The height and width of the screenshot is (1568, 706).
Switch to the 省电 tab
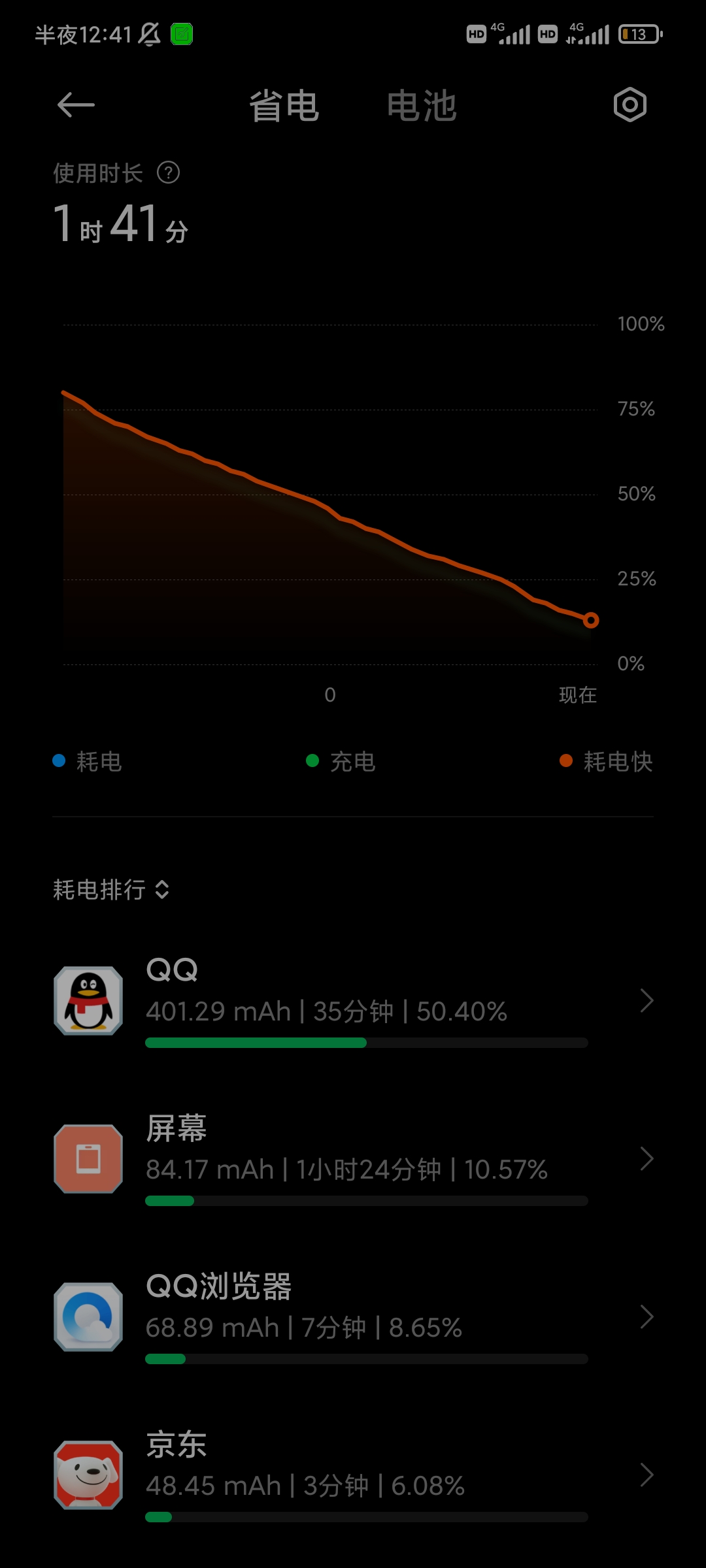[x=284, y=106]
